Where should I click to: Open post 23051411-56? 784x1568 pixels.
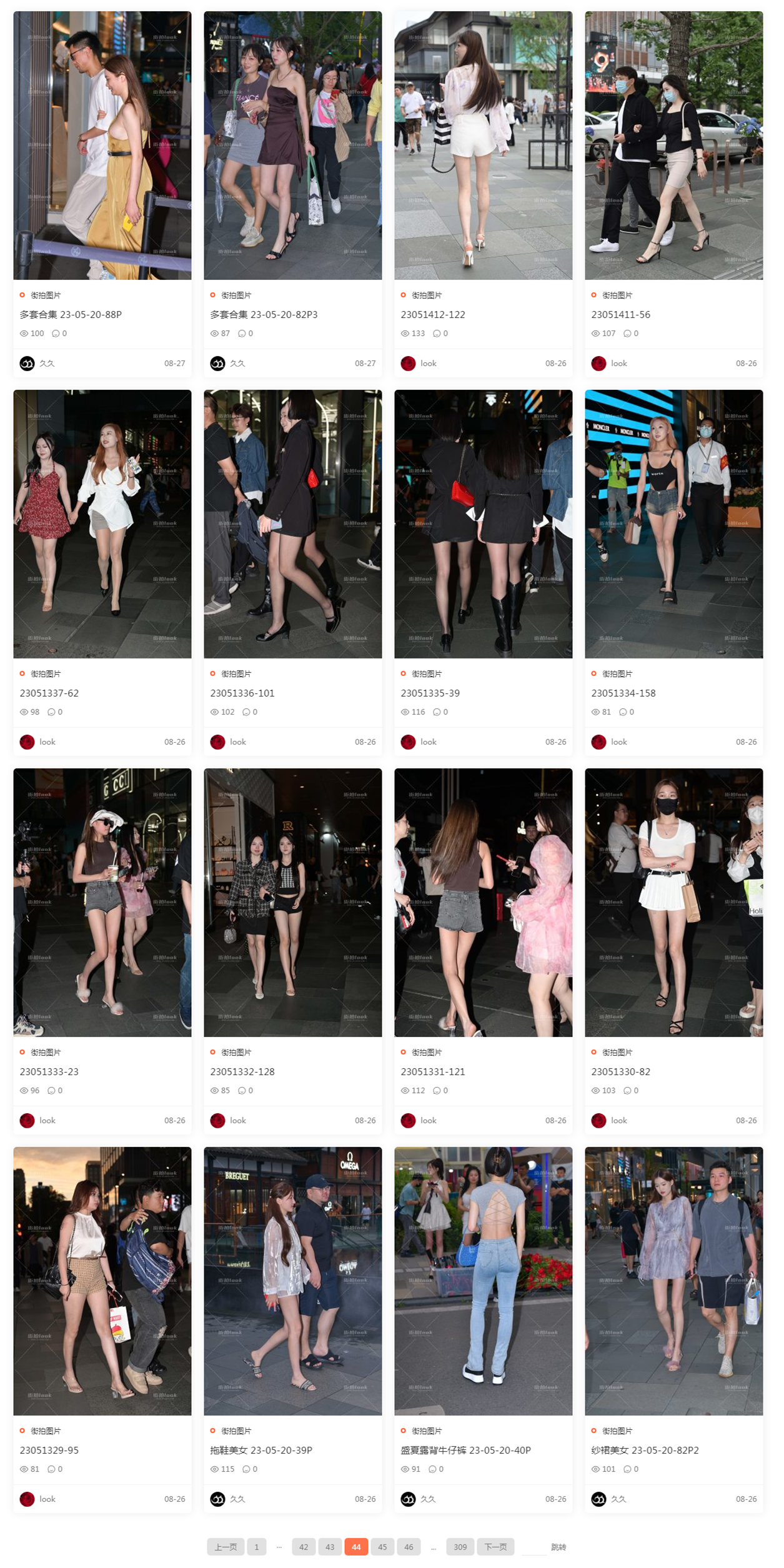(x=620, y=314)
